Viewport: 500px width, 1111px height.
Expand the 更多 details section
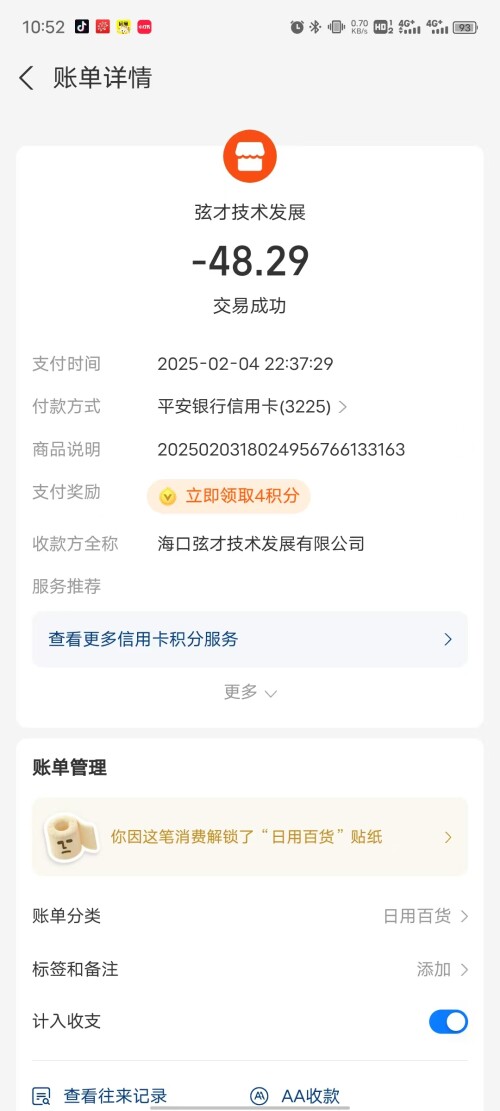coord(250,692)
